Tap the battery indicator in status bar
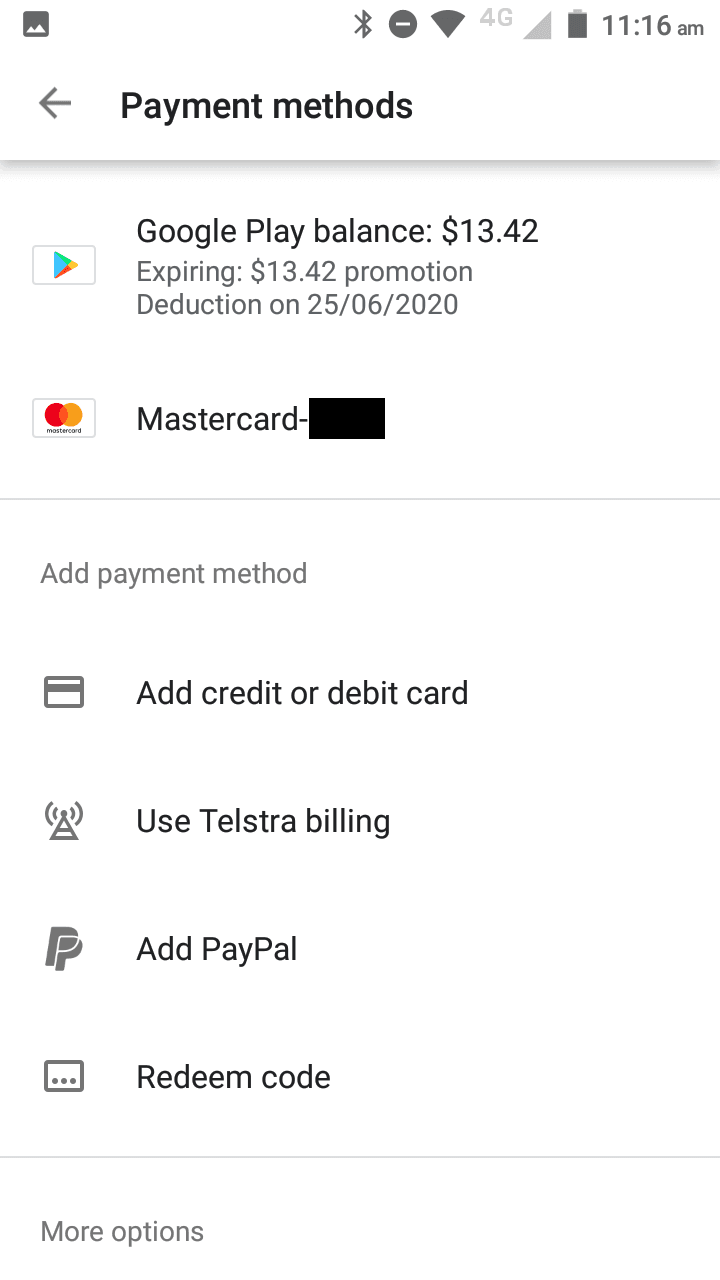The height and width of the screenshot is (1280, 720). click(x=581, y=24)
